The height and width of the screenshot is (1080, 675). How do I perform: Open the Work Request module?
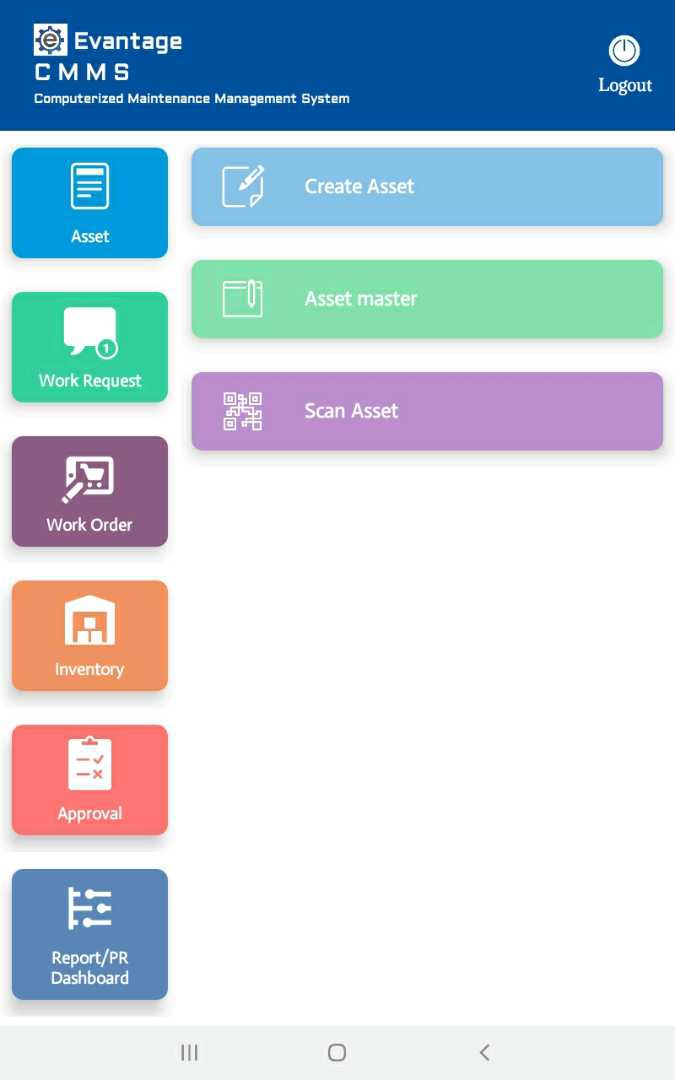tap(90, 347)
